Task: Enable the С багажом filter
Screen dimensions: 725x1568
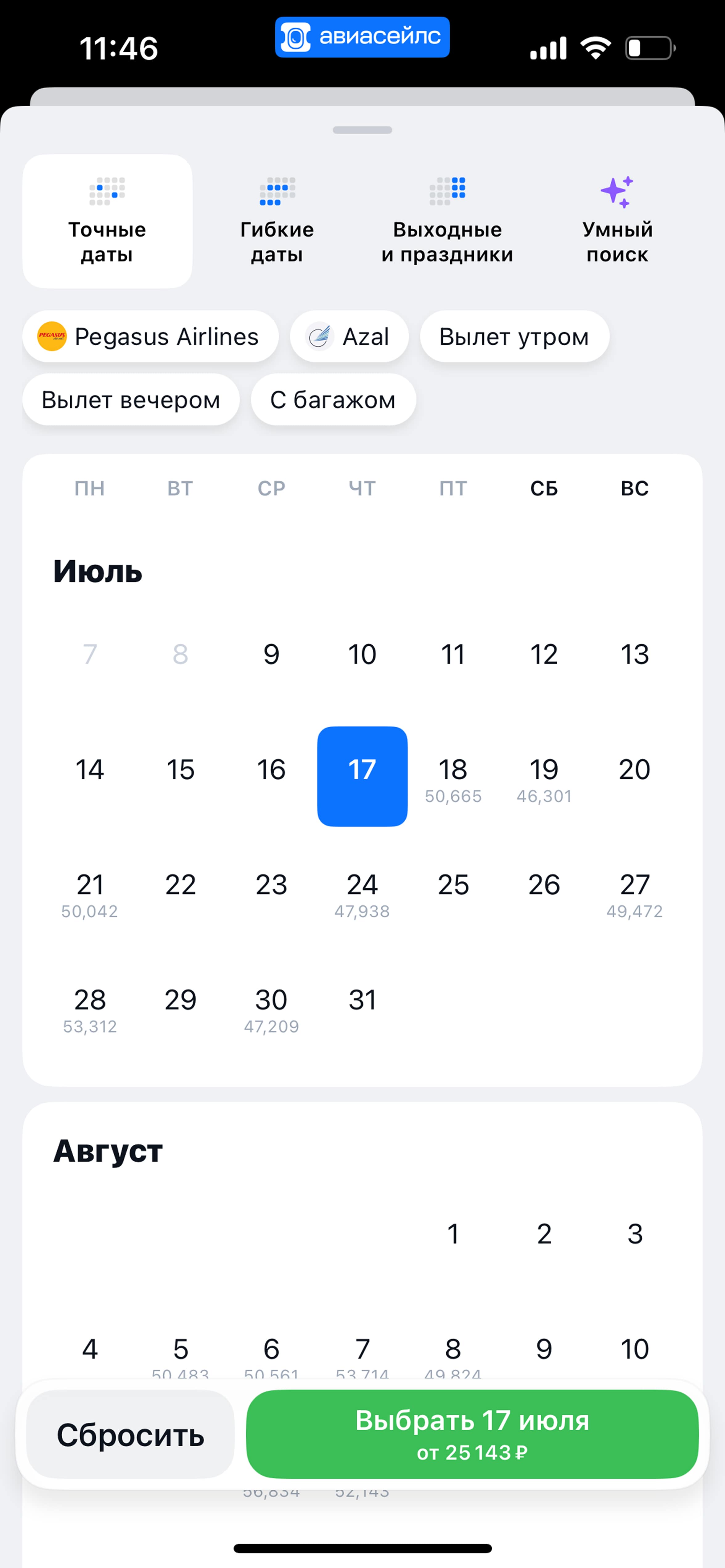Action: click(333, 400)
